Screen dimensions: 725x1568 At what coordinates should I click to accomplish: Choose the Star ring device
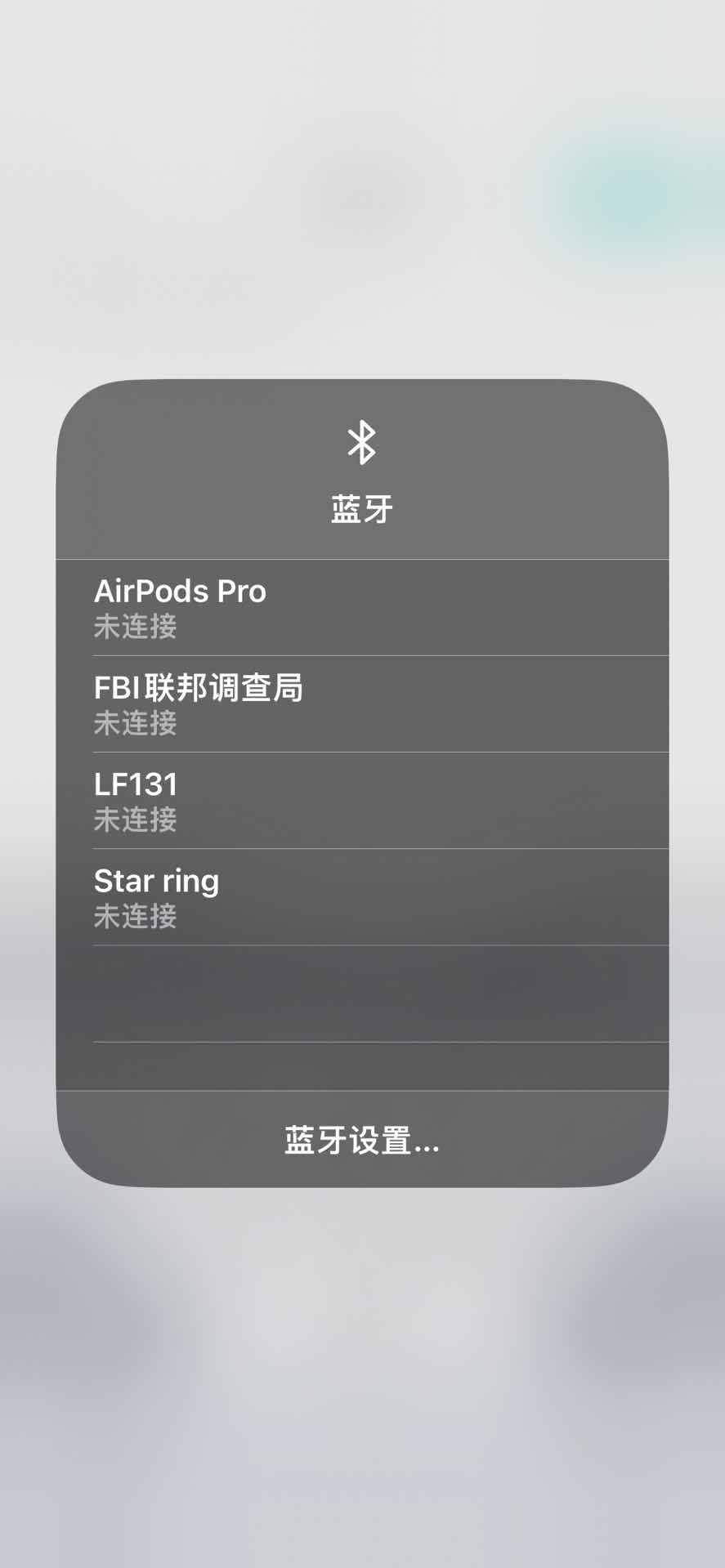click(x=361, y=896)
